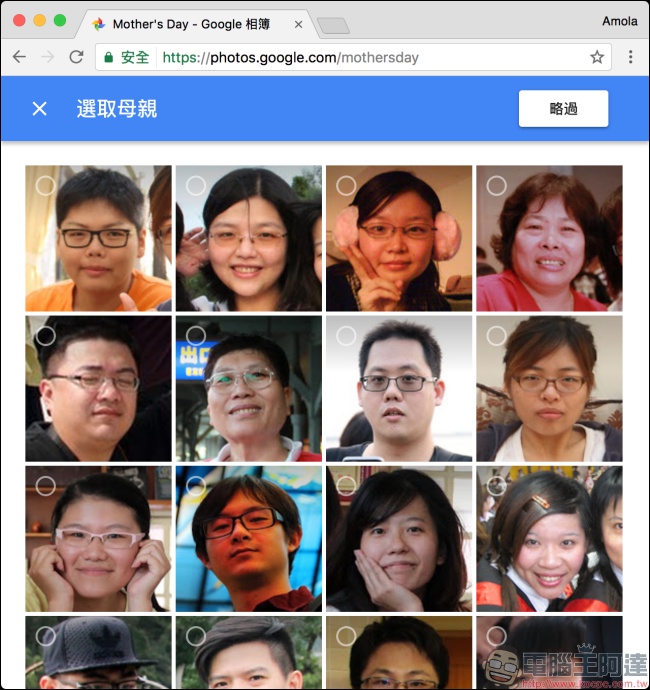Image resolution: width=650 pixels, height=690 pixels.
Task: Tap the 略過 skip button
Action: pyautogui.click(x=563, y=108)
